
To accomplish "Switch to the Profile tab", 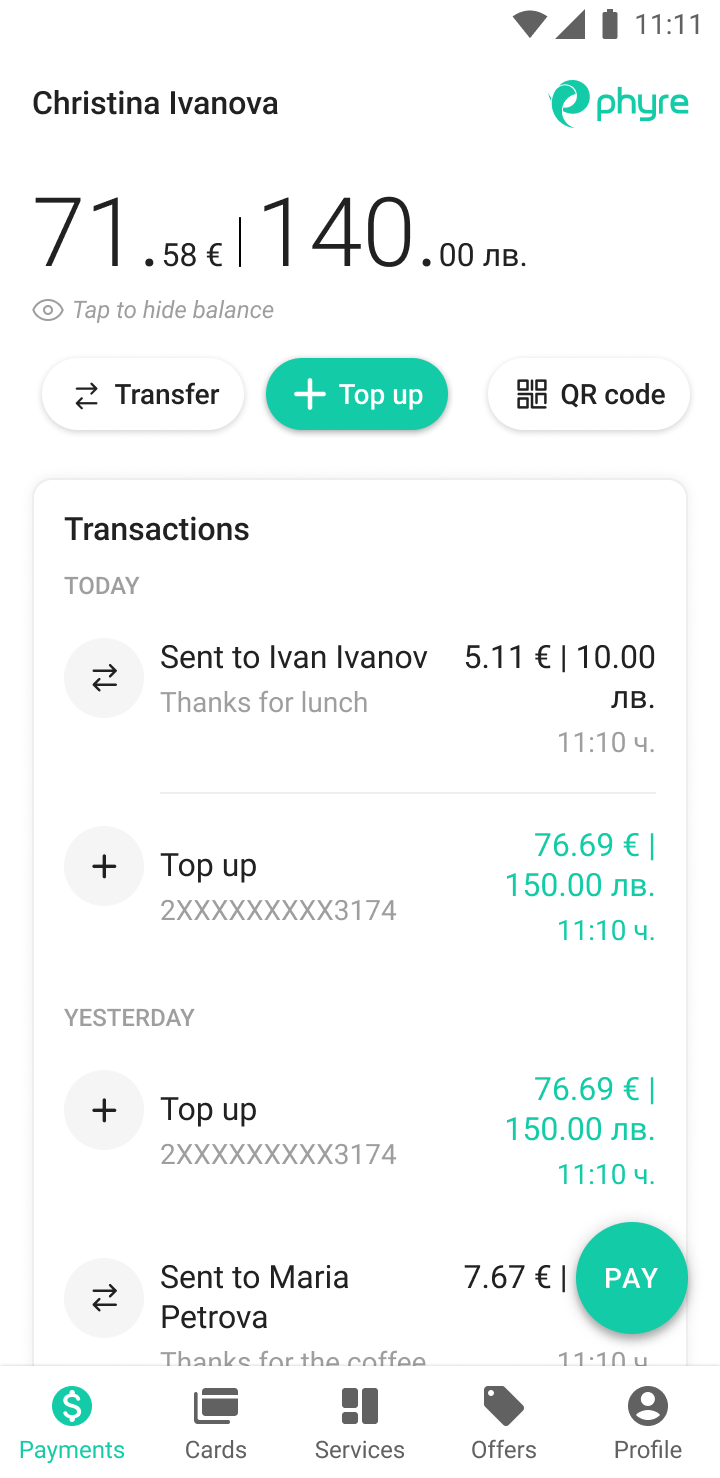I will (x=648, y=1423).
